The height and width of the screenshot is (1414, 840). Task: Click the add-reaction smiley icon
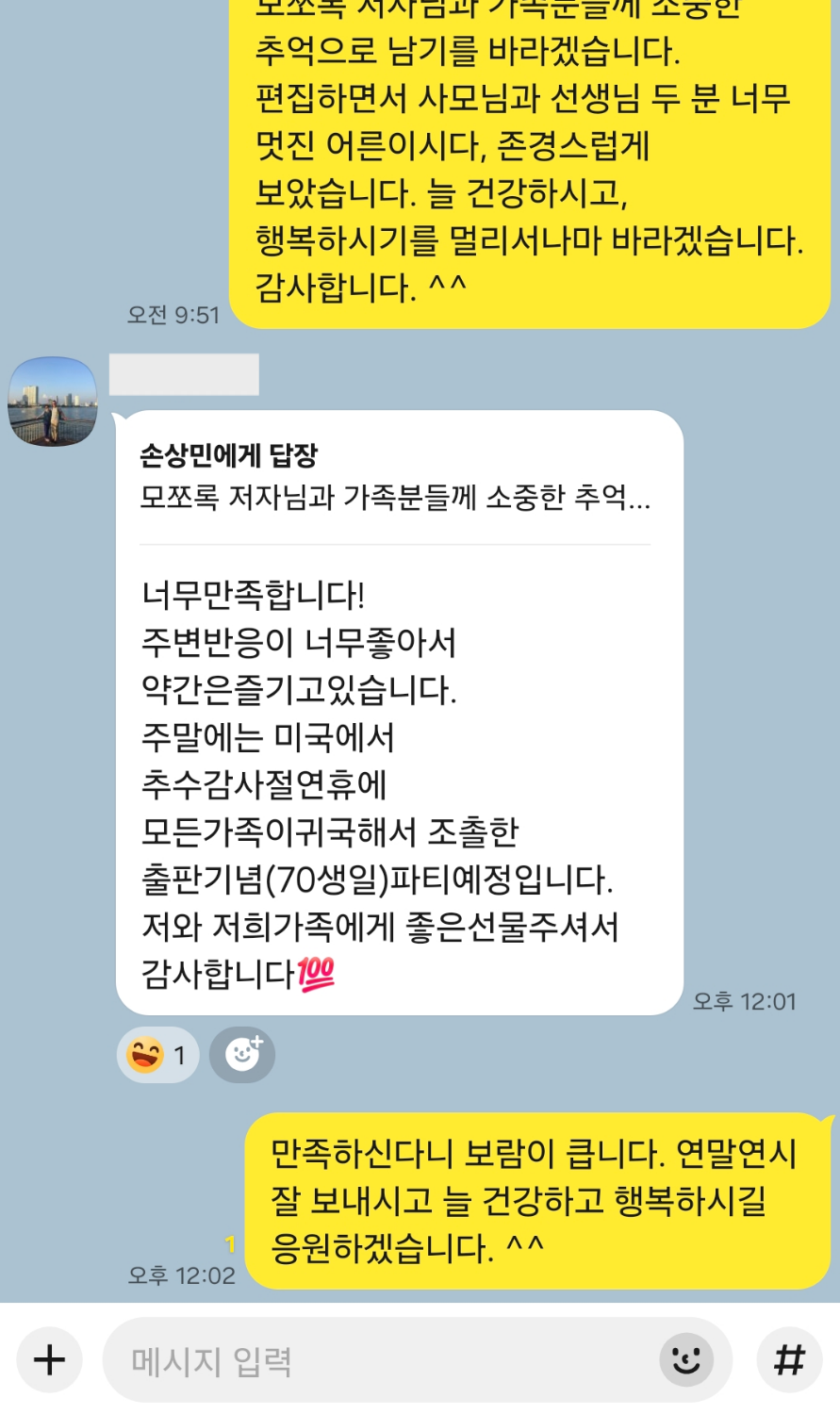pos(242,1055)
